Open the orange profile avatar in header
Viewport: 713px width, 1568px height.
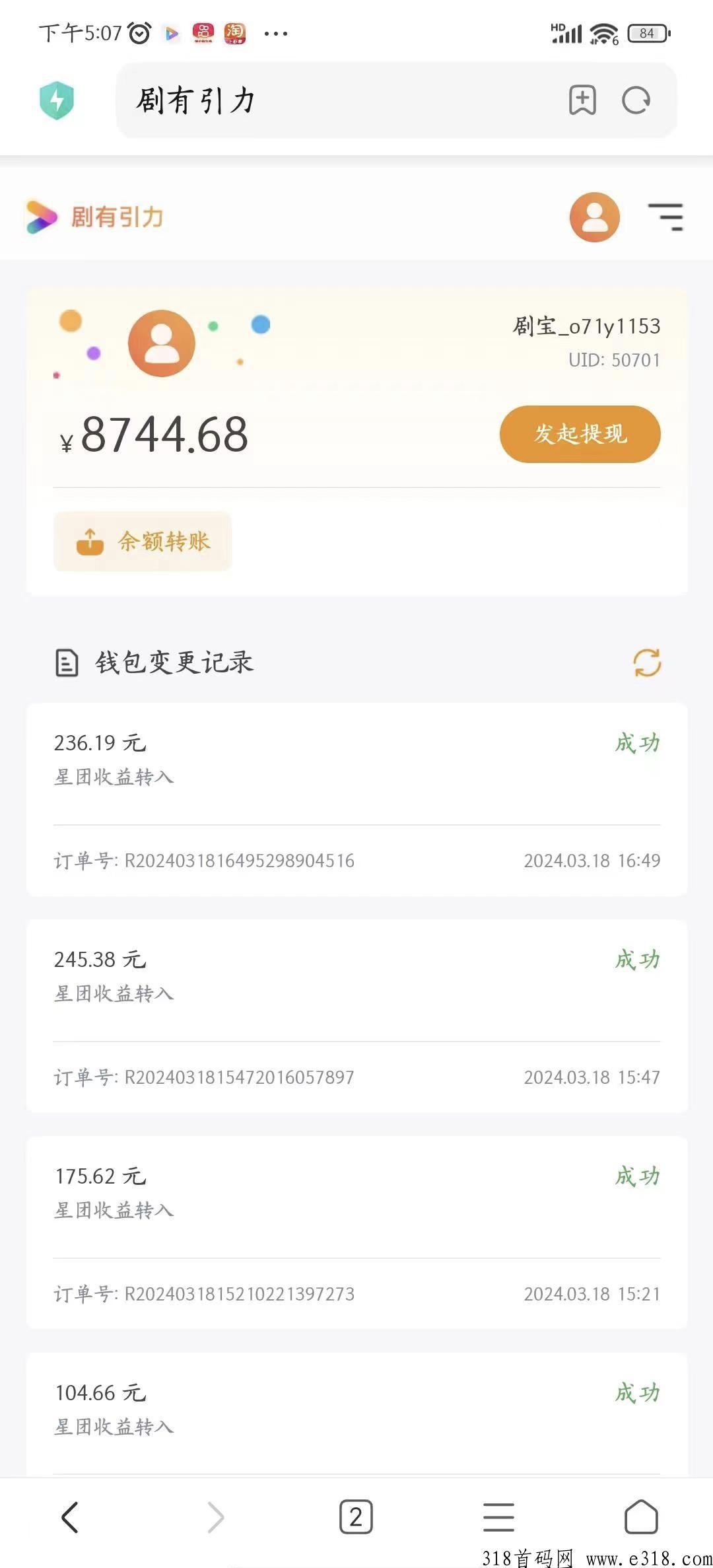click(x=594, y=217)
